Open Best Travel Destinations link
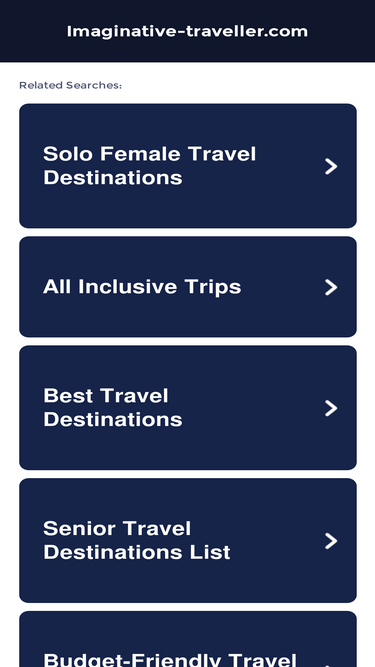This screenshot has height=667, width=375. tap(188, 408)
